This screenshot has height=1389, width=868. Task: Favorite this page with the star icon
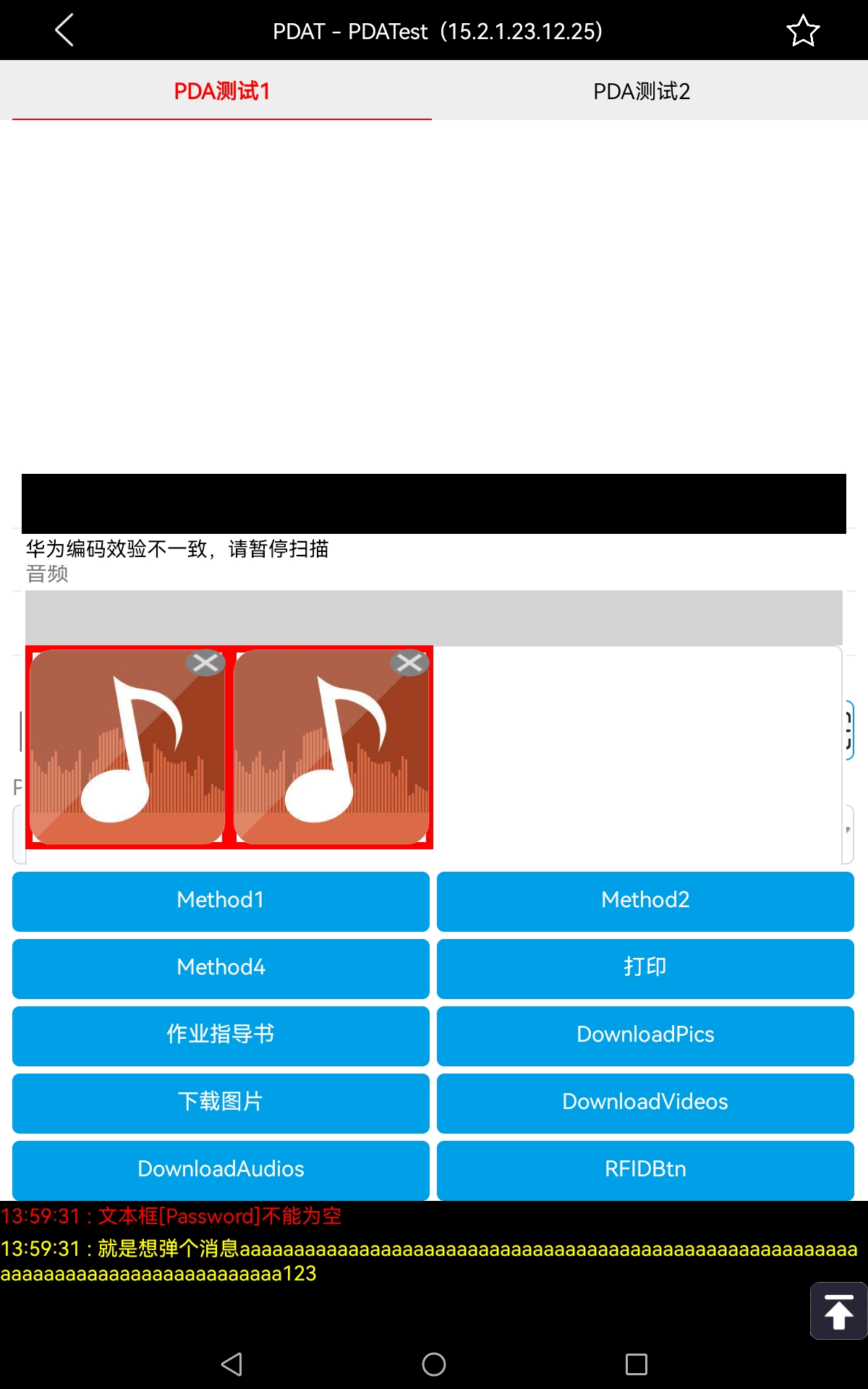[802, 31]
